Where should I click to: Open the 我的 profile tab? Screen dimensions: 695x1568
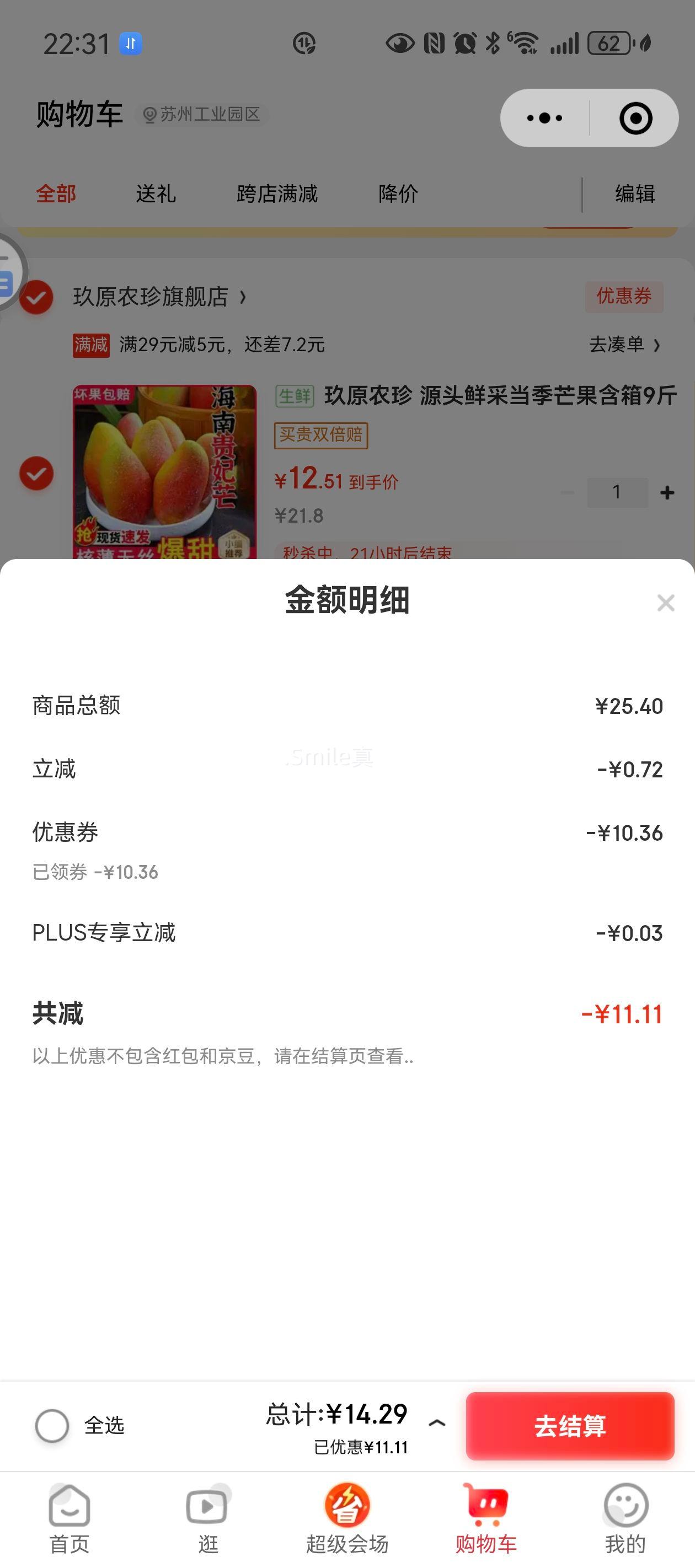[625, 1519]
